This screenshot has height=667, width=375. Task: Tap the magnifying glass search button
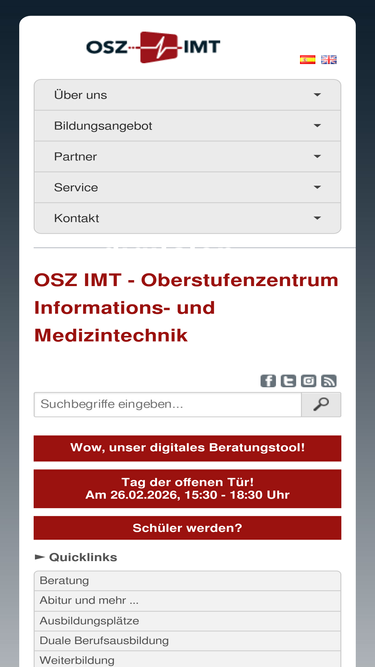[x=321, y=405]
